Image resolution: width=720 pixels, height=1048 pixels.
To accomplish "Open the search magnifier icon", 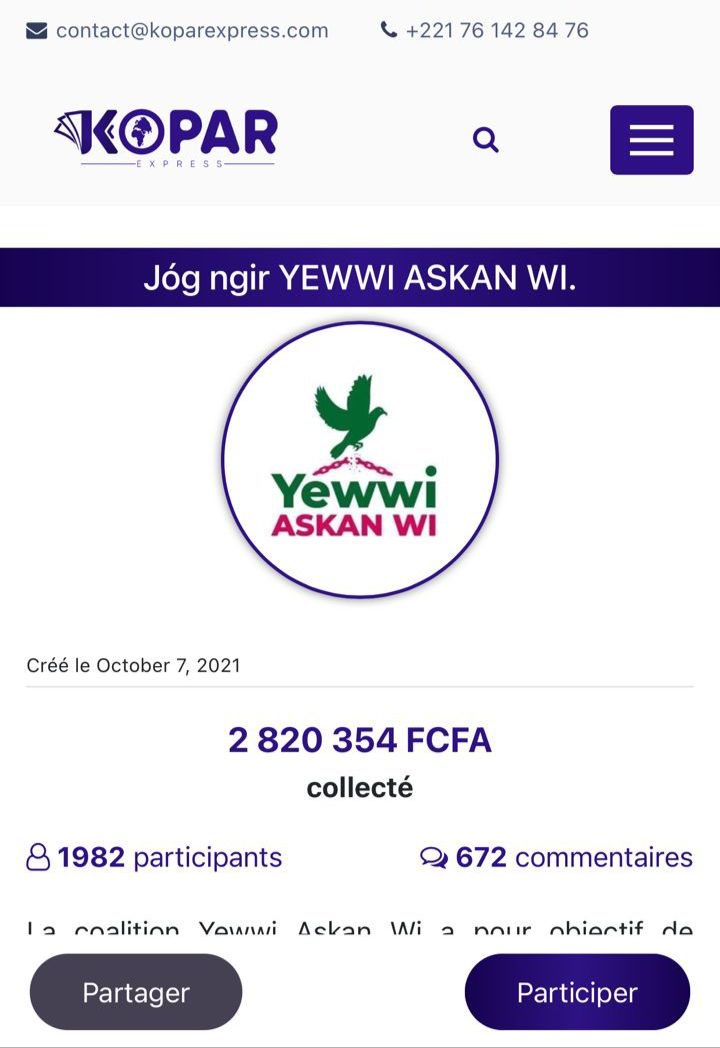I will 486,140.
